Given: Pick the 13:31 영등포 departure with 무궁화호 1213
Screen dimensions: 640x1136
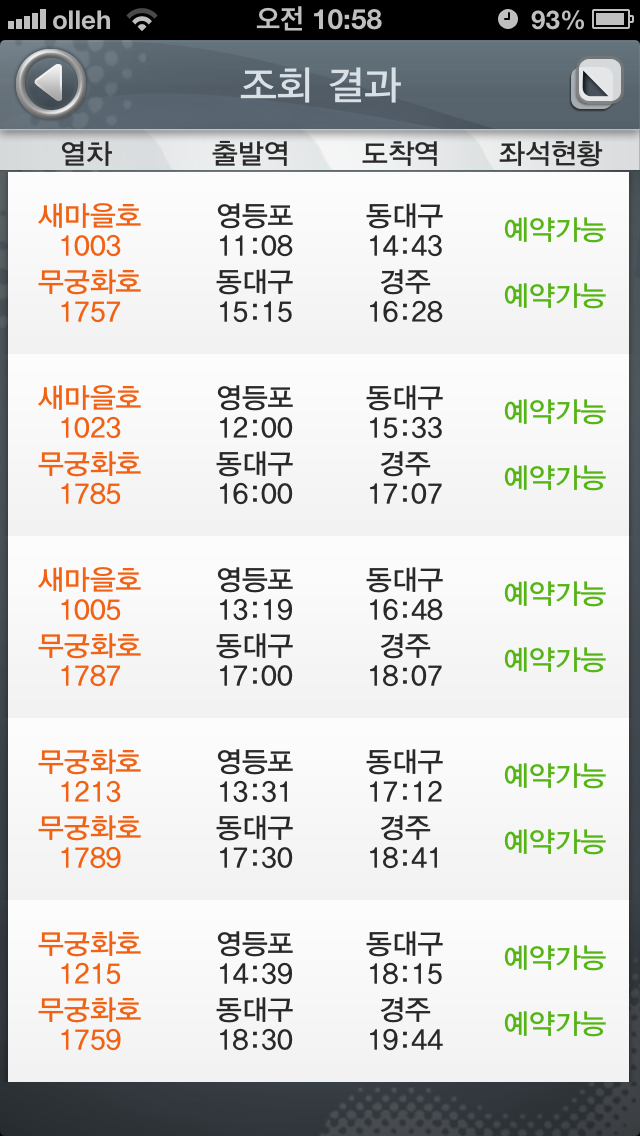Looking at the screenshot, I should [319, 809].
